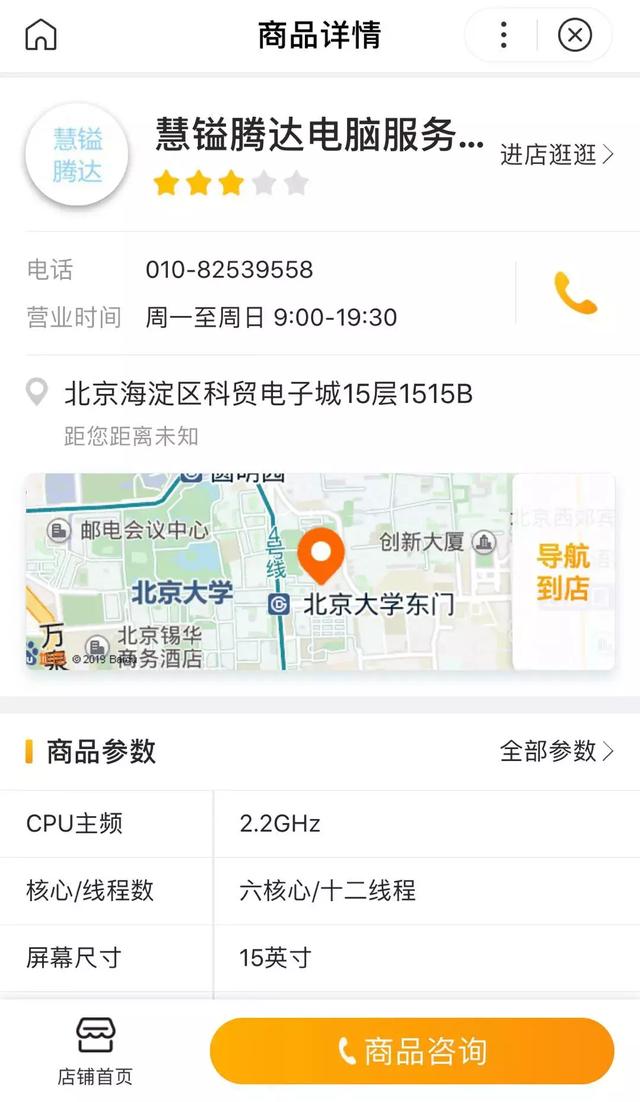
Task: View 全部参数 full specifications
Action: pos(557,751)
